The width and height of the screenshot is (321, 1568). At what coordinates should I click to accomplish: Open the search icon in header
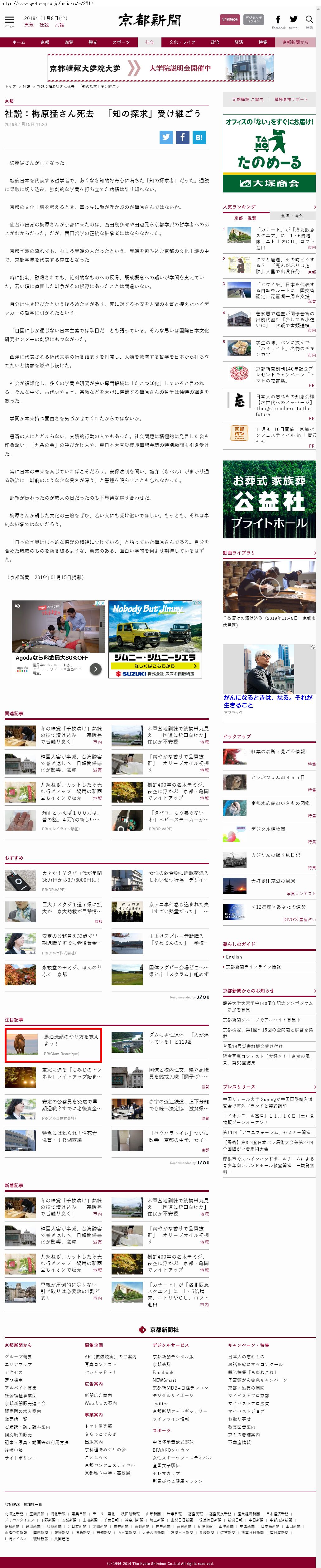(309, 20)
